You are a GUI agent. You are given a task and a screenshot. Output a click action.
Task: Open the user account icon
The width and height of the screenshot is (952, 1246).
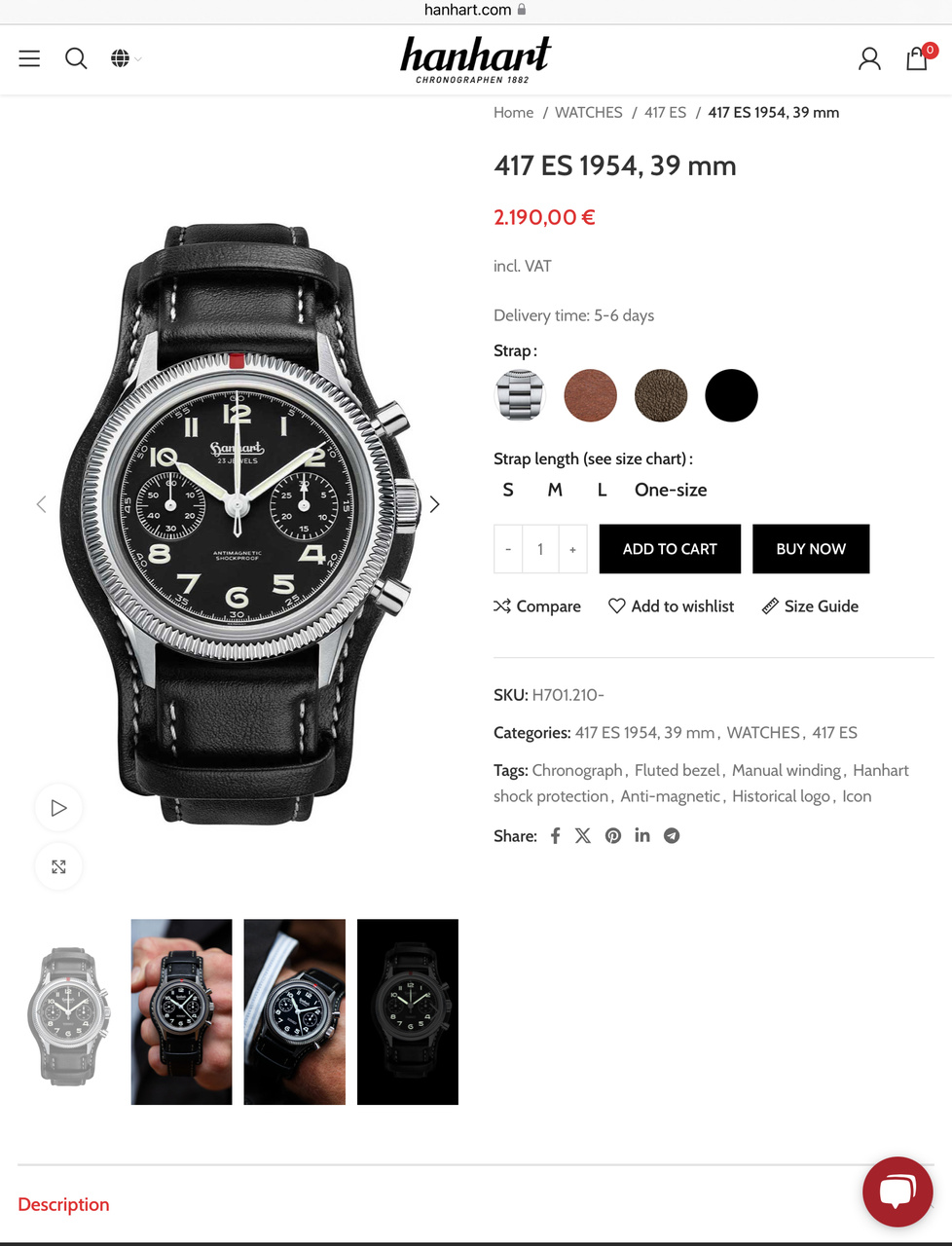coord(869,59)
